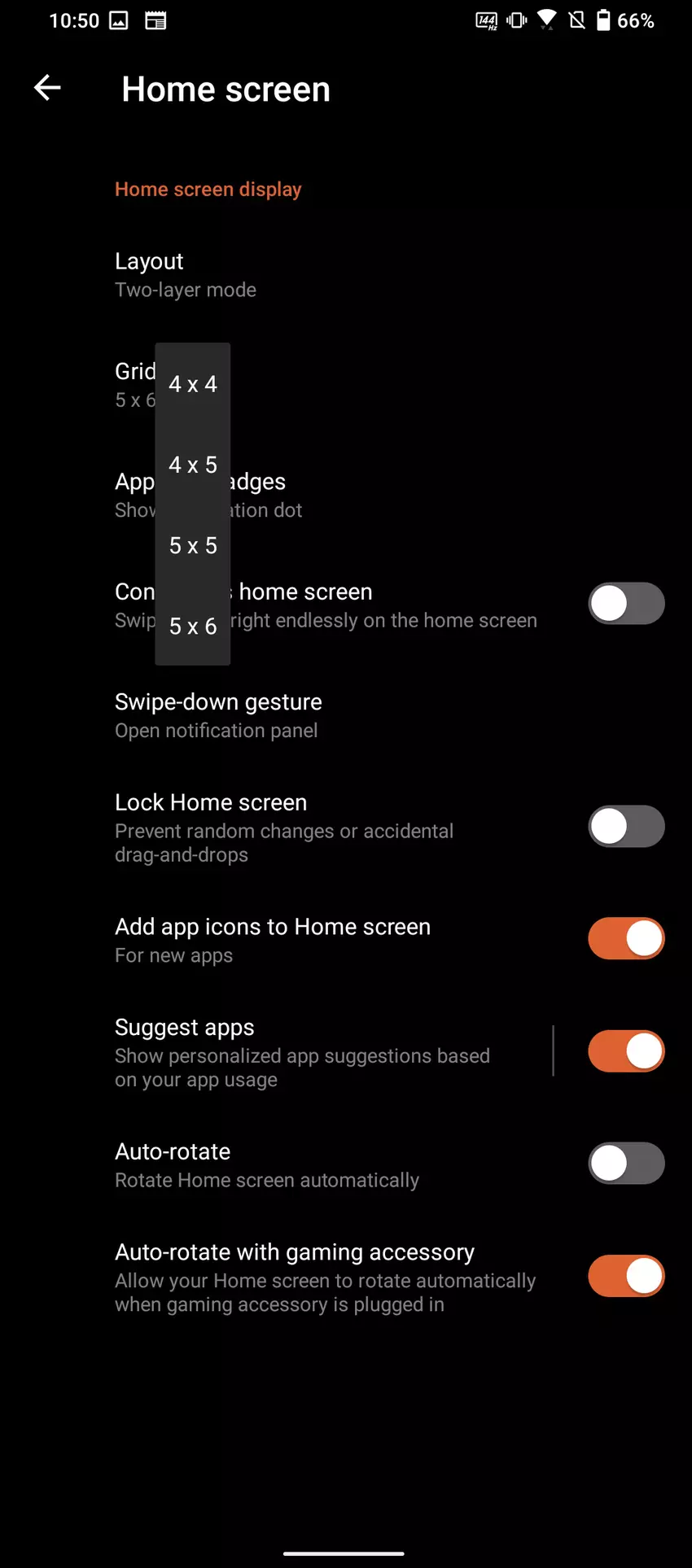Image resolution: width=692 pixels, height=1568 pixels.
Task: Enable Auto-rotate for Home screen
Action: (625, 1164)
